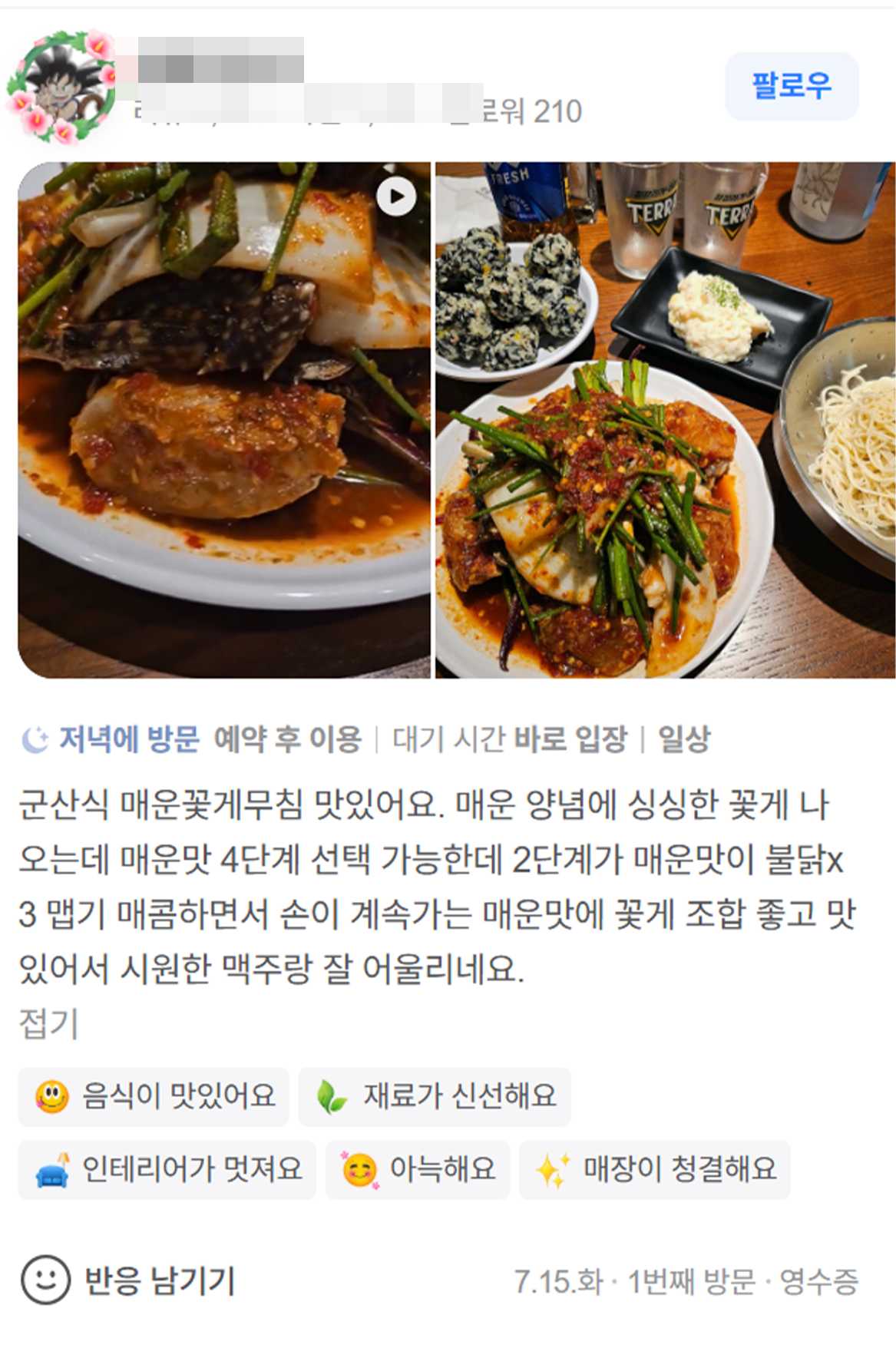Play the crab dish video thumbnail

[x=223, y=419]
